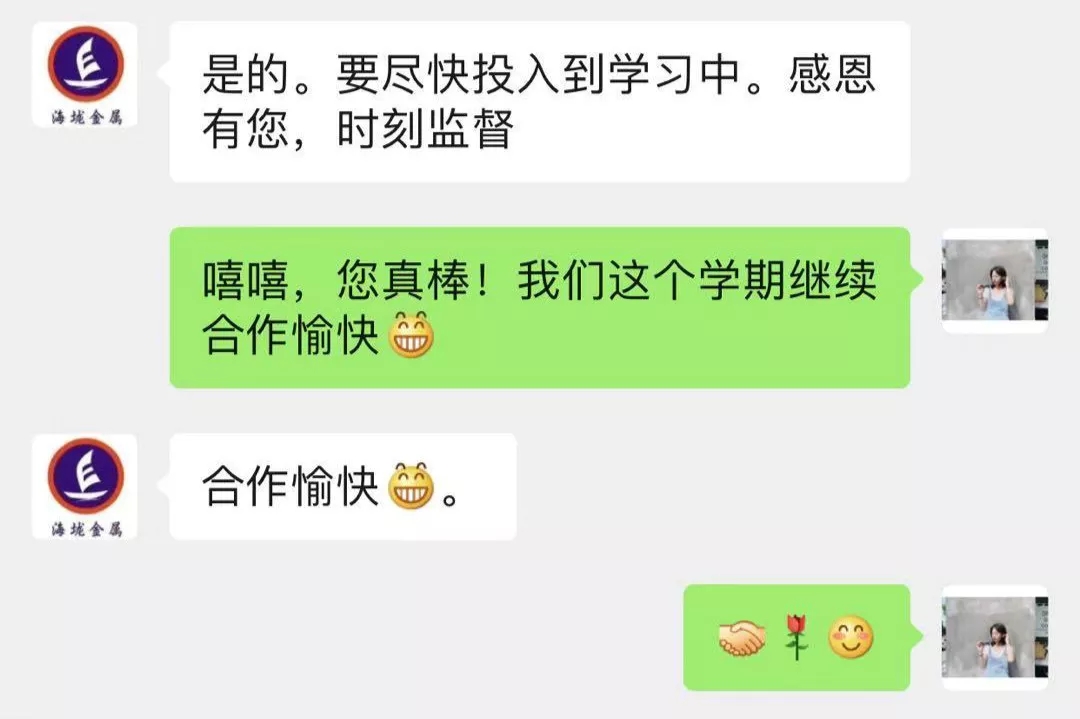Tap sender's photo avatar beside 您真棒 message
This screenshot has height=719, width=1080.
(x=994, y=281)
